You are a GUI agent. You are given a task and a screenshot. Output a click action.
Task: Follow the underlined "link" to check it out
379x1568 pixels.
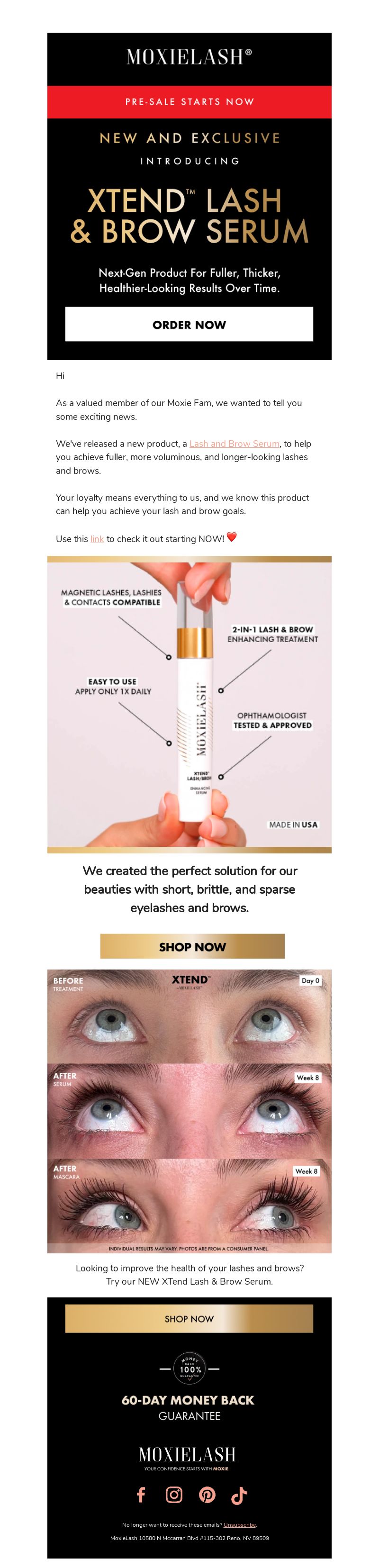[97, 539]
